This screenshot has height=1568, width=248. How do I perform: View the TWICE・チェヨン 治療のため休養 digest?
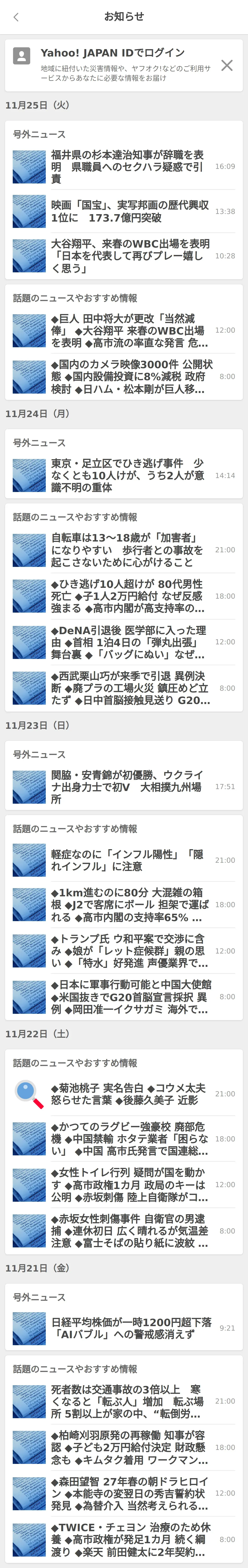[129, 1539]
